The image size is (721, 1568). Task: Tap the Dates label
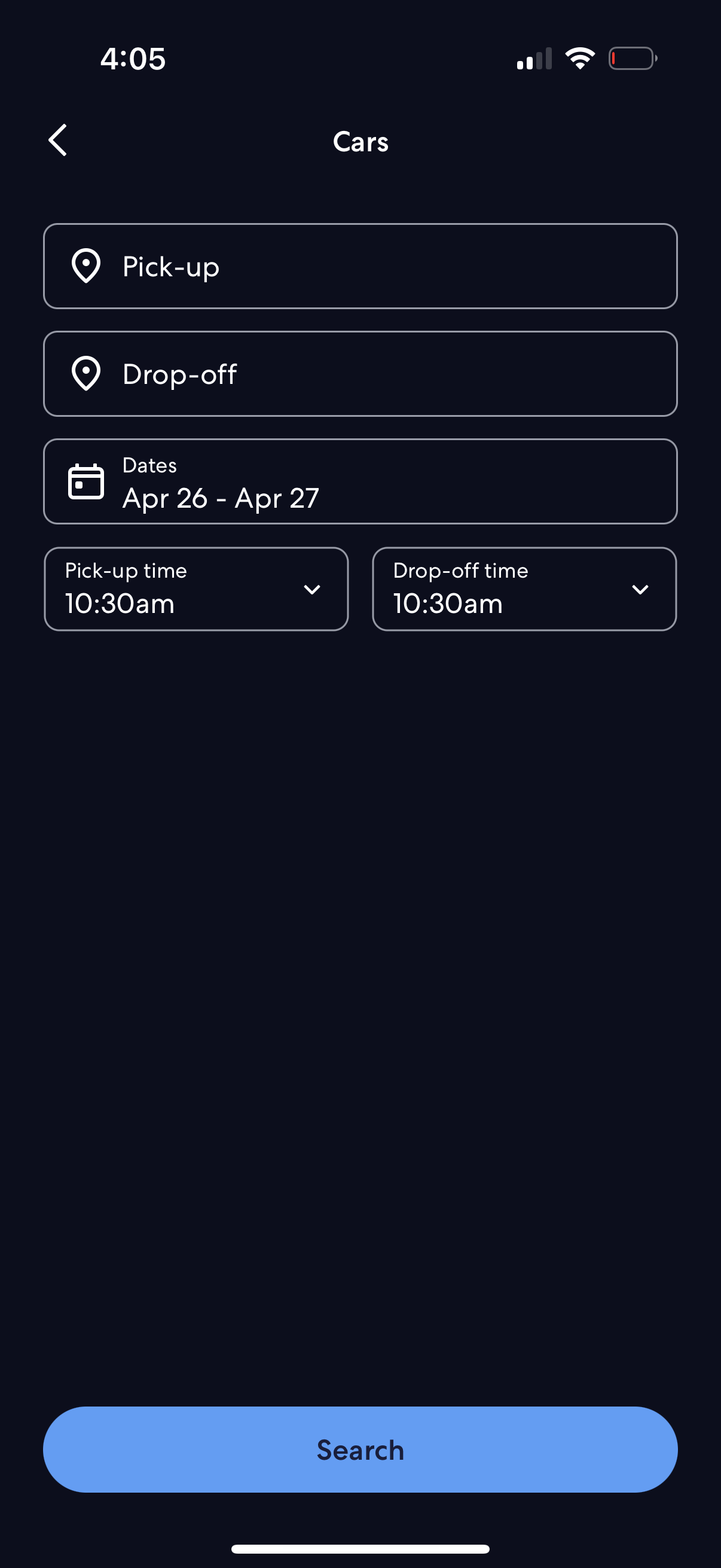(149, 465)
